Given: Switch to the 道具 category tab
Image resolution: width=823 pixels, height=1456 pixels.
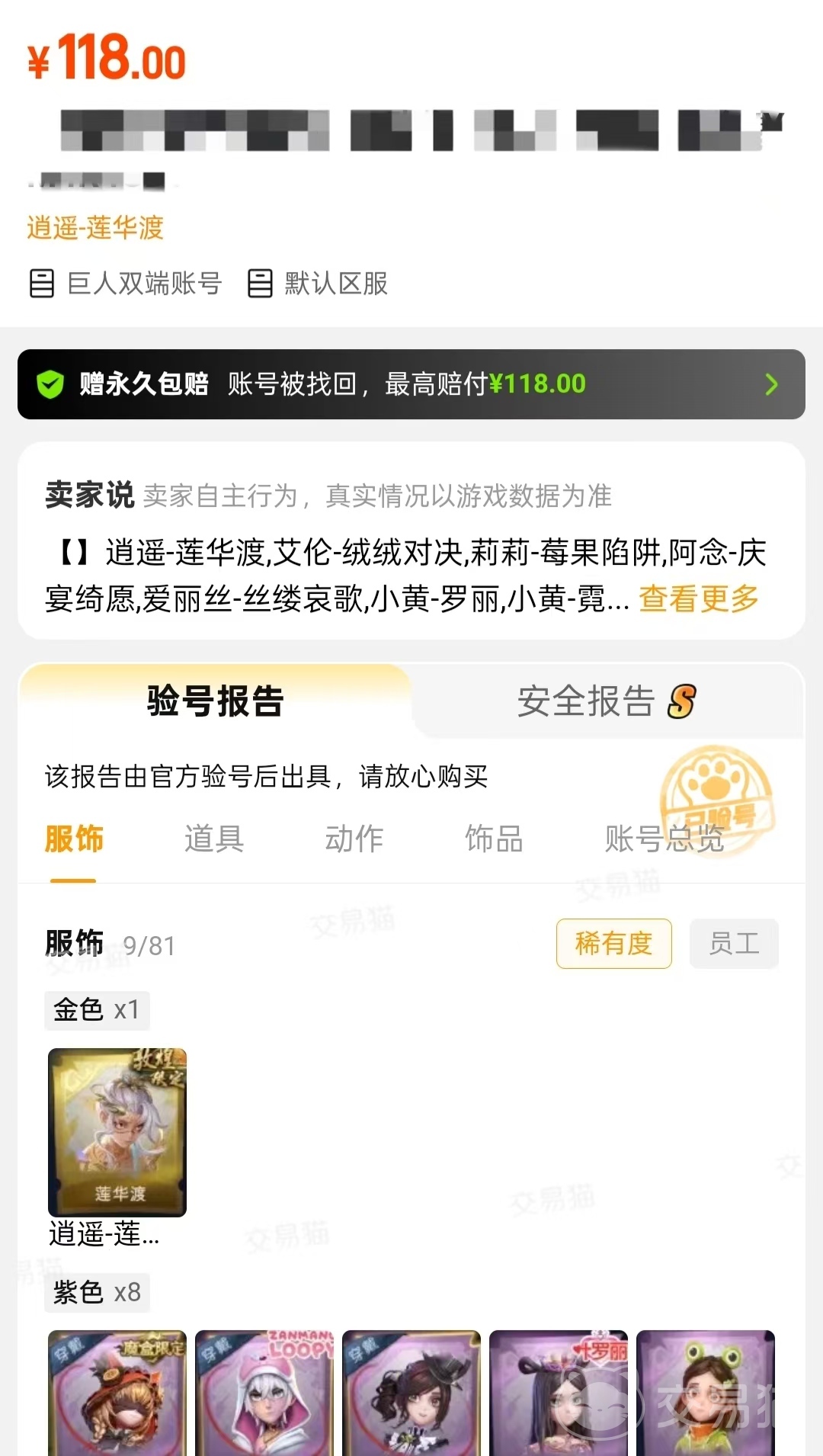Looking at the screenshot, I should pos(214,839).
